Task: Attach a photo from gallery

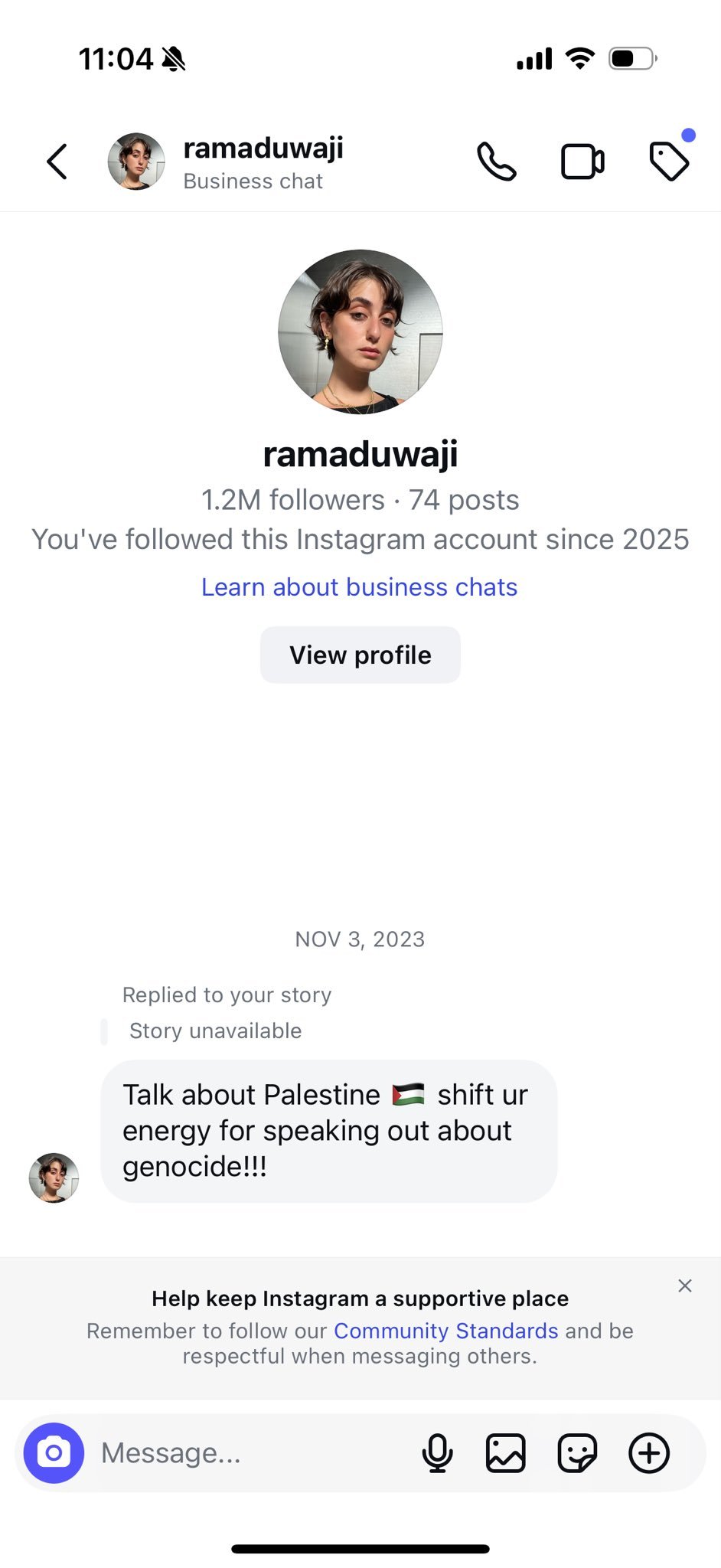Action: click(505, 1452)
